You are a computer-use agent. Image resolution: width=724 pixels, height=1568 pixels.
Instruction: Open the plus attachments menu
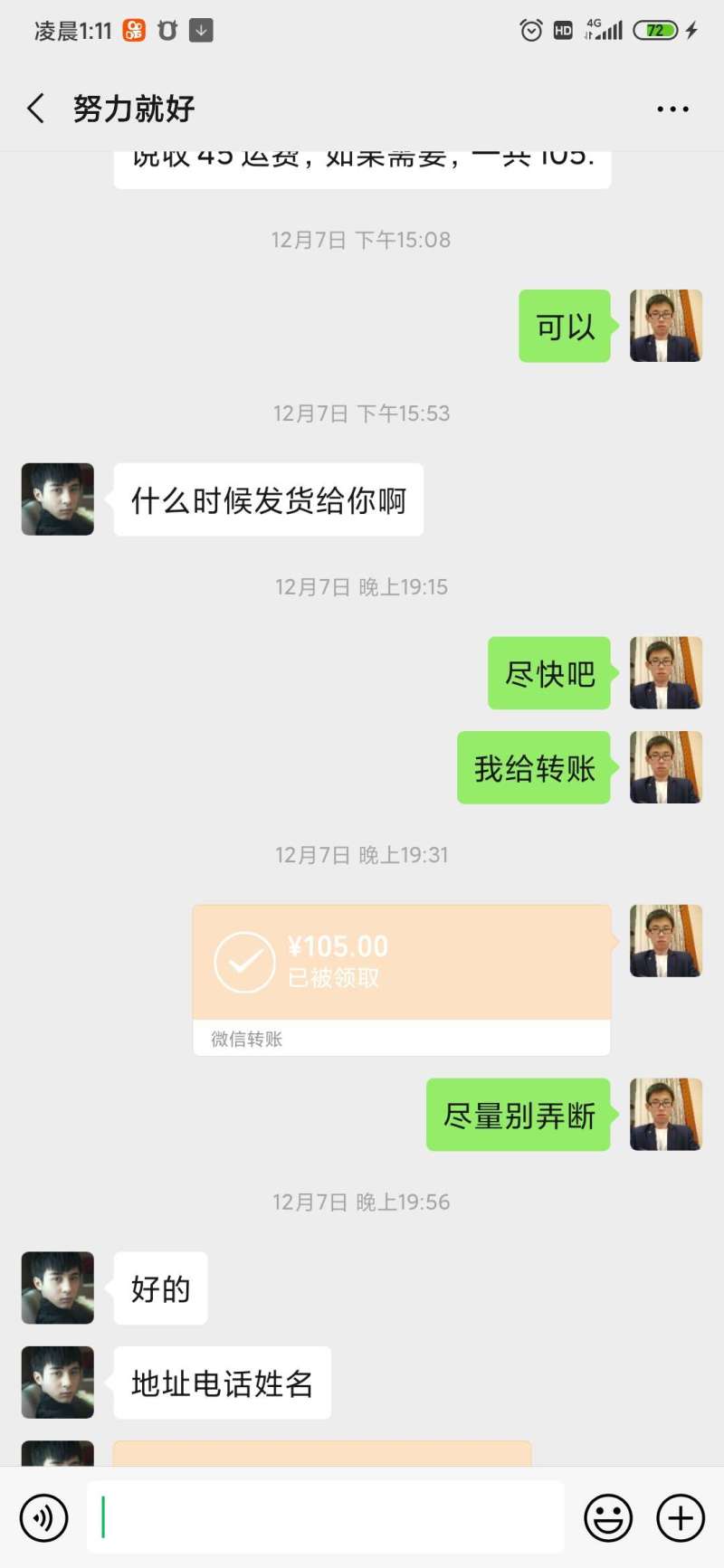681,1517
